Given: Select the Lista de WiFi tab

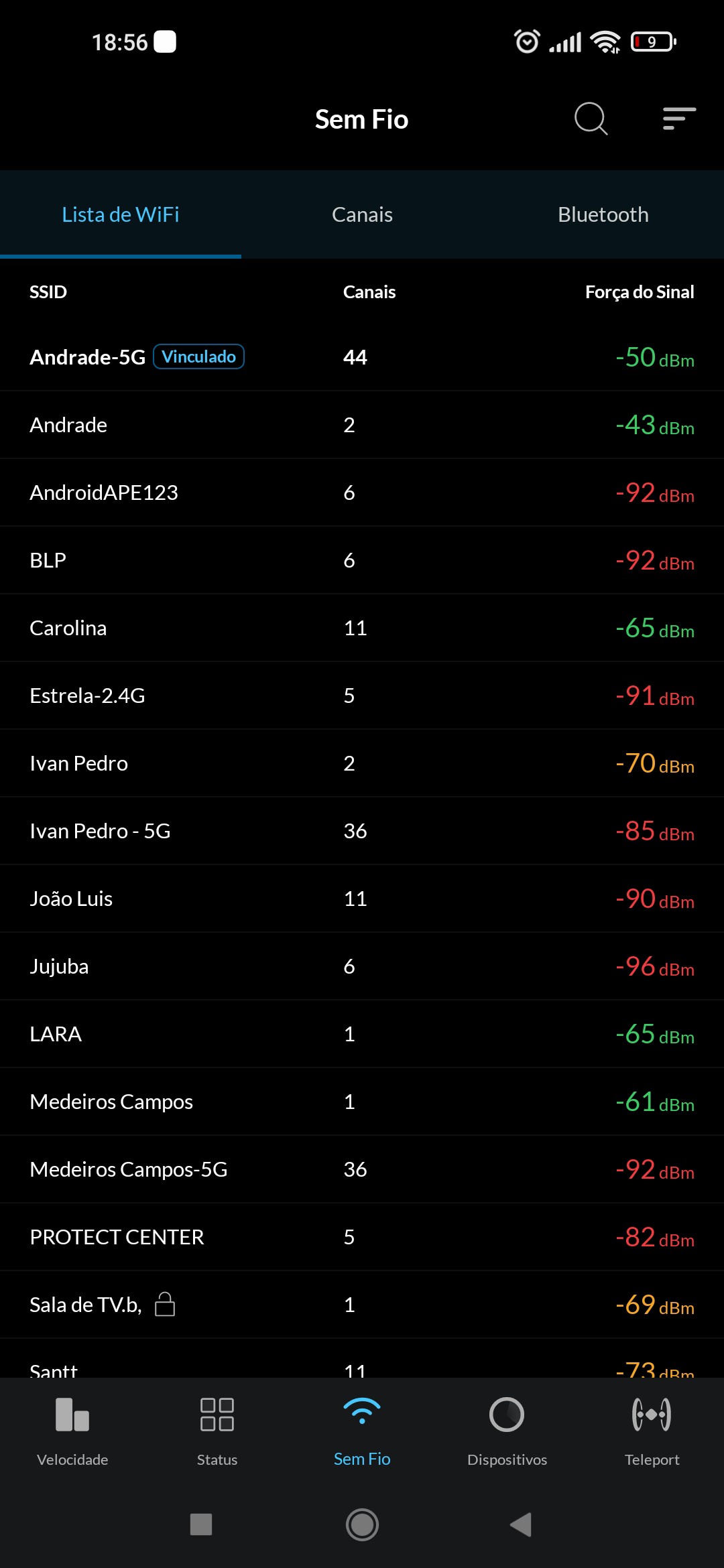Looking at the screenshot, I should pyautogui.click(x=121, y=214).
